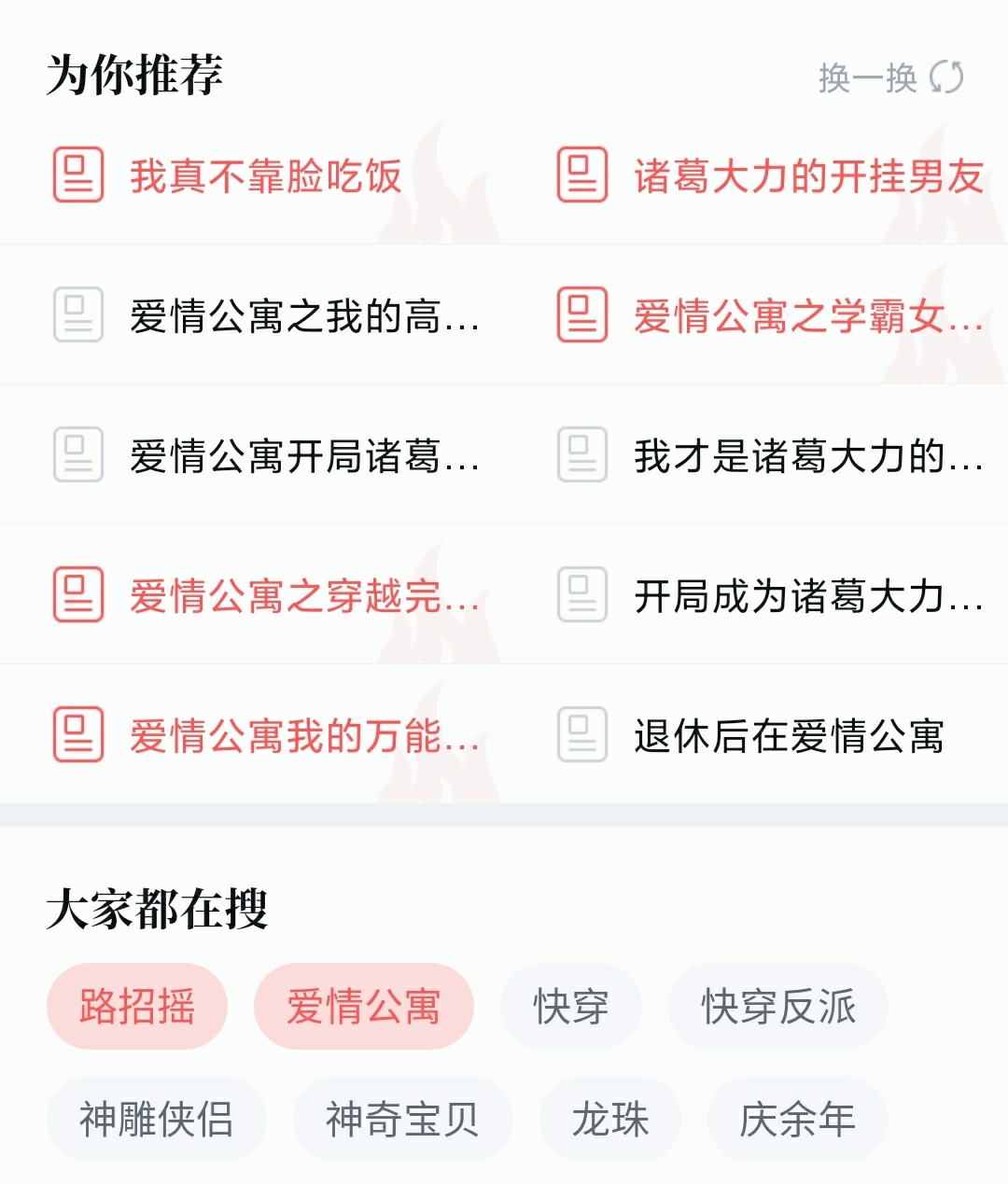Open 我才是诸葛大力的… entry
Image resolution: width=1008 pixels, height=1184 pixels.
point(808,456)
